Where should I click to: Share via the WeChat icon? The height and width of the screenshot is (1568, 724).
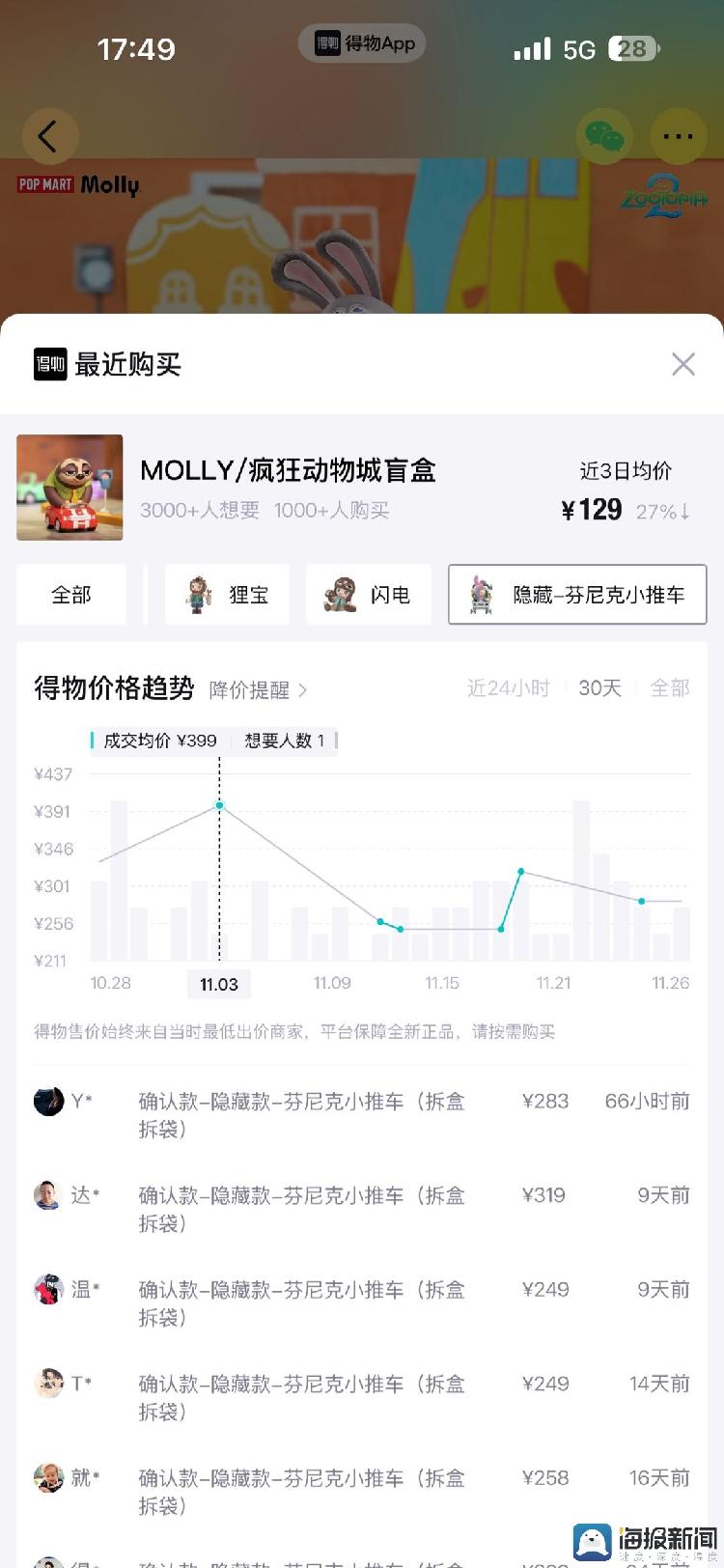(605, 136)
